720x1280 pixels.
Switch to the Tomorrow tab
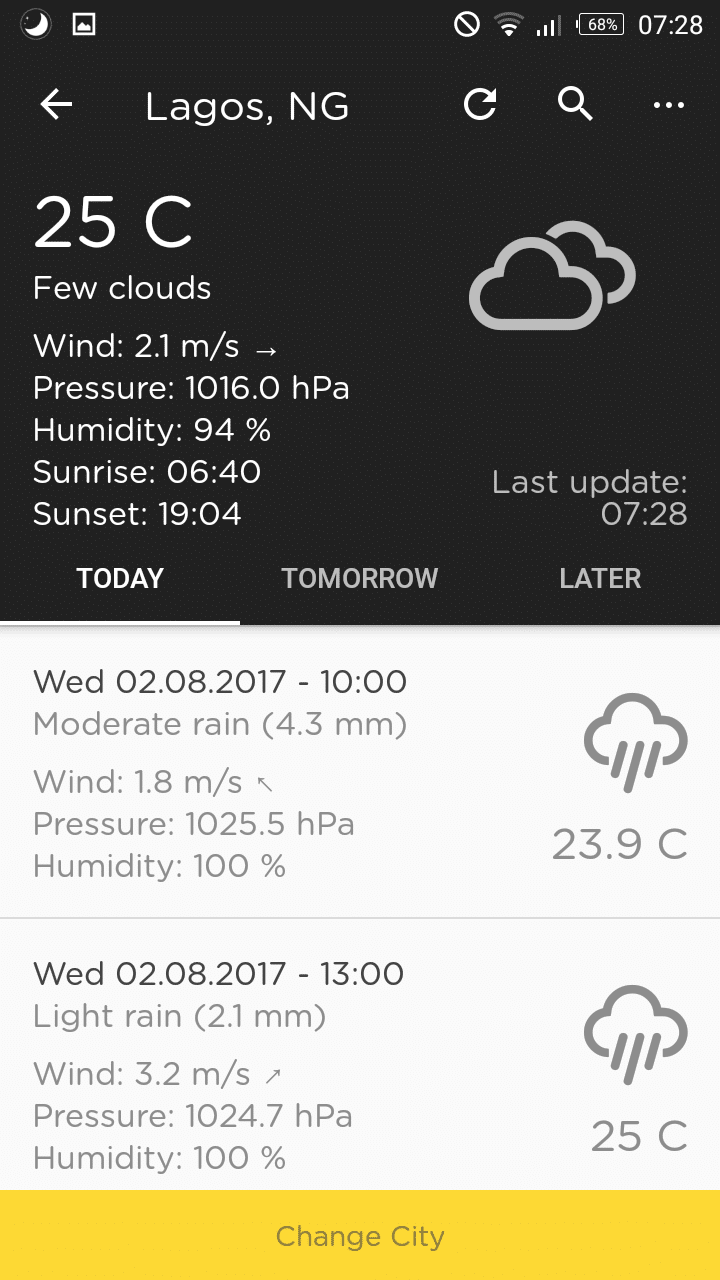pyautogui.click(x=360, y=579)
